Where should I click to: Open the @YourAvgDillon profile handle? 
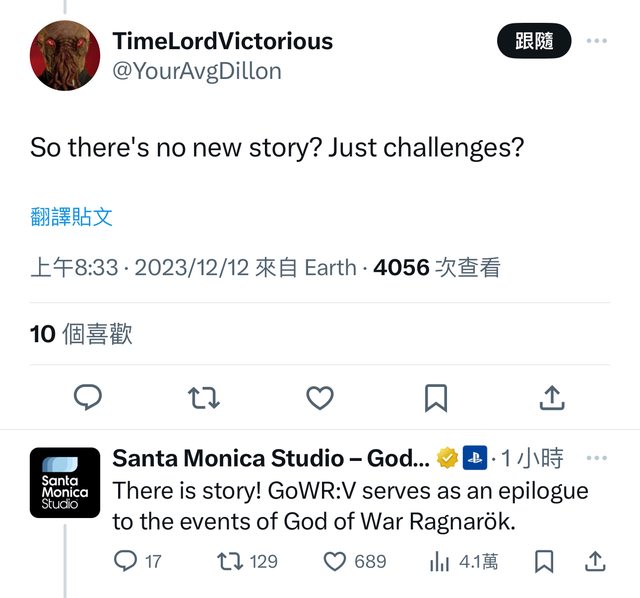tap(197, 71)
